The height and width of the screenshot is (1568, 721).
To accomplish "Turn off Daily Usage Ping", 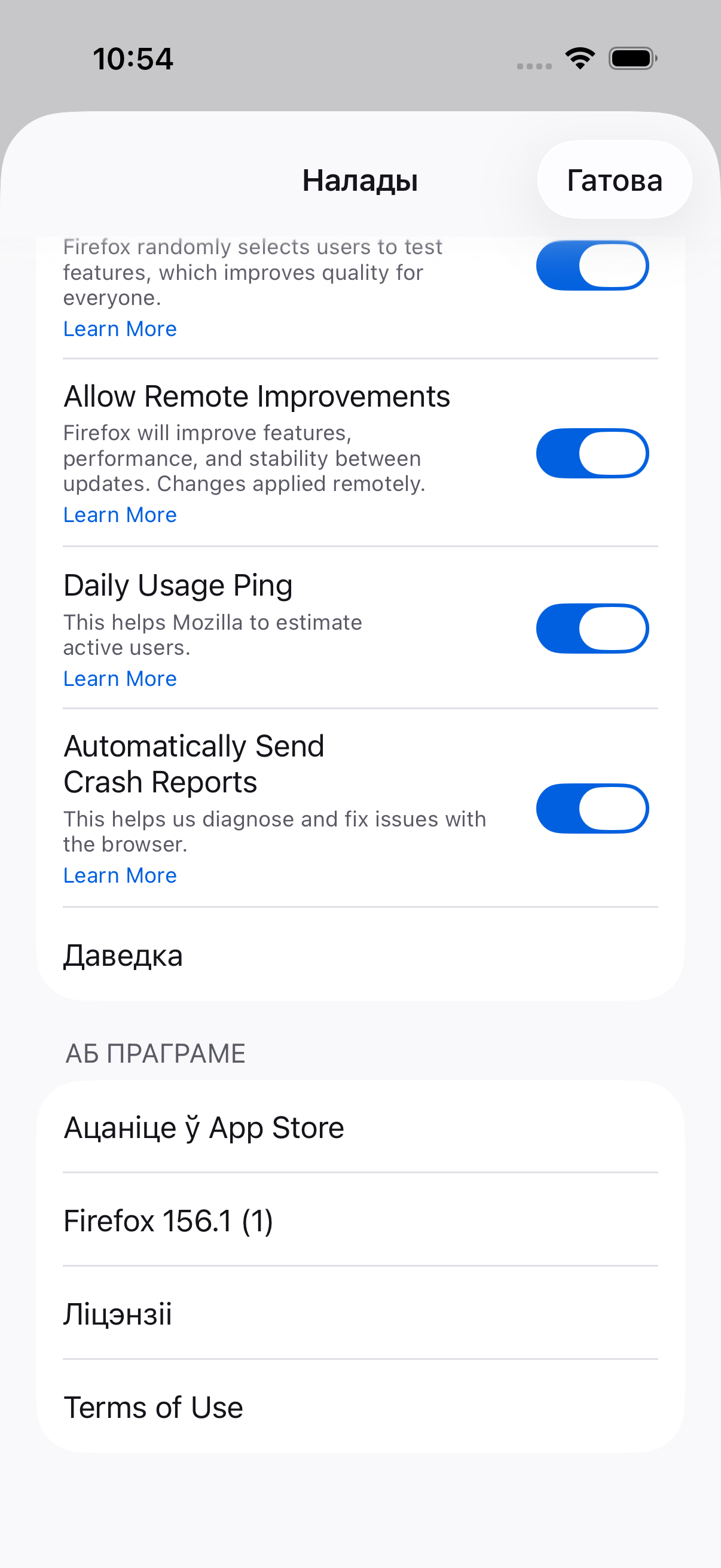I will [x=592, y=628].
